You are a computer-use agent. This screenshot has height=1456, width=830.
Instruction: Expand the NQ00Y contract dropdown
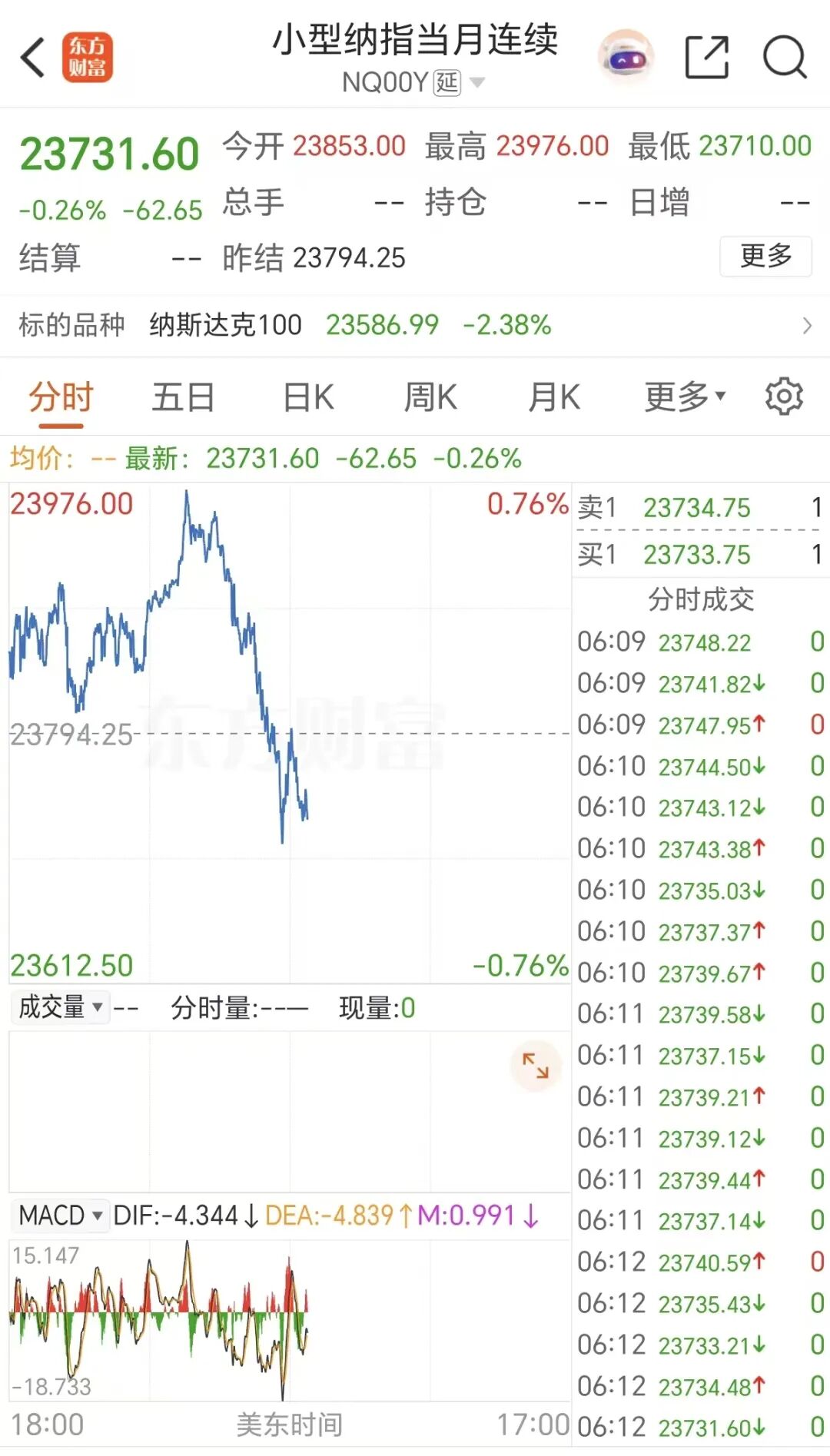(x=476, y=82)
